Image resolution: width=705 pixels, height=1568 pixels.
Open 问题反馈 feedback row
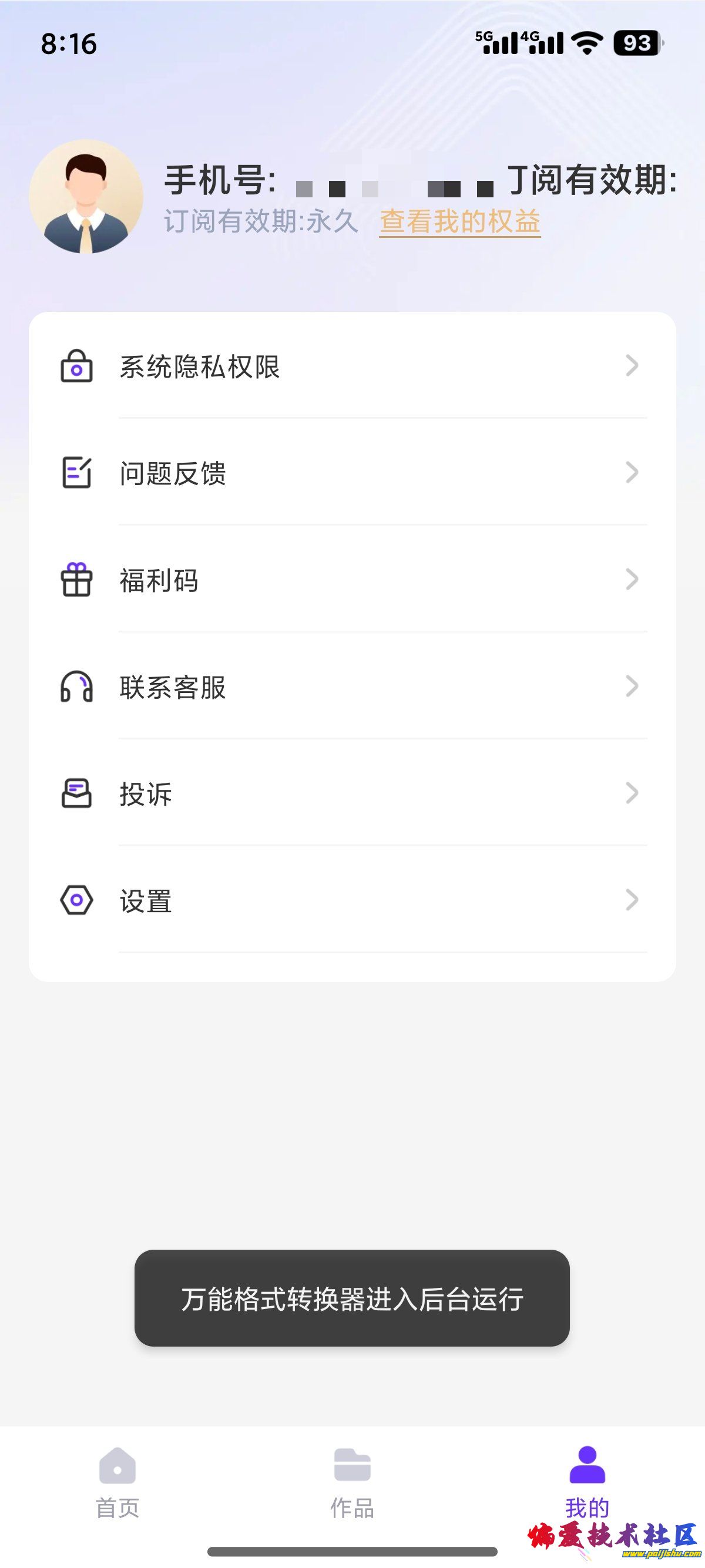pos(352,473)
